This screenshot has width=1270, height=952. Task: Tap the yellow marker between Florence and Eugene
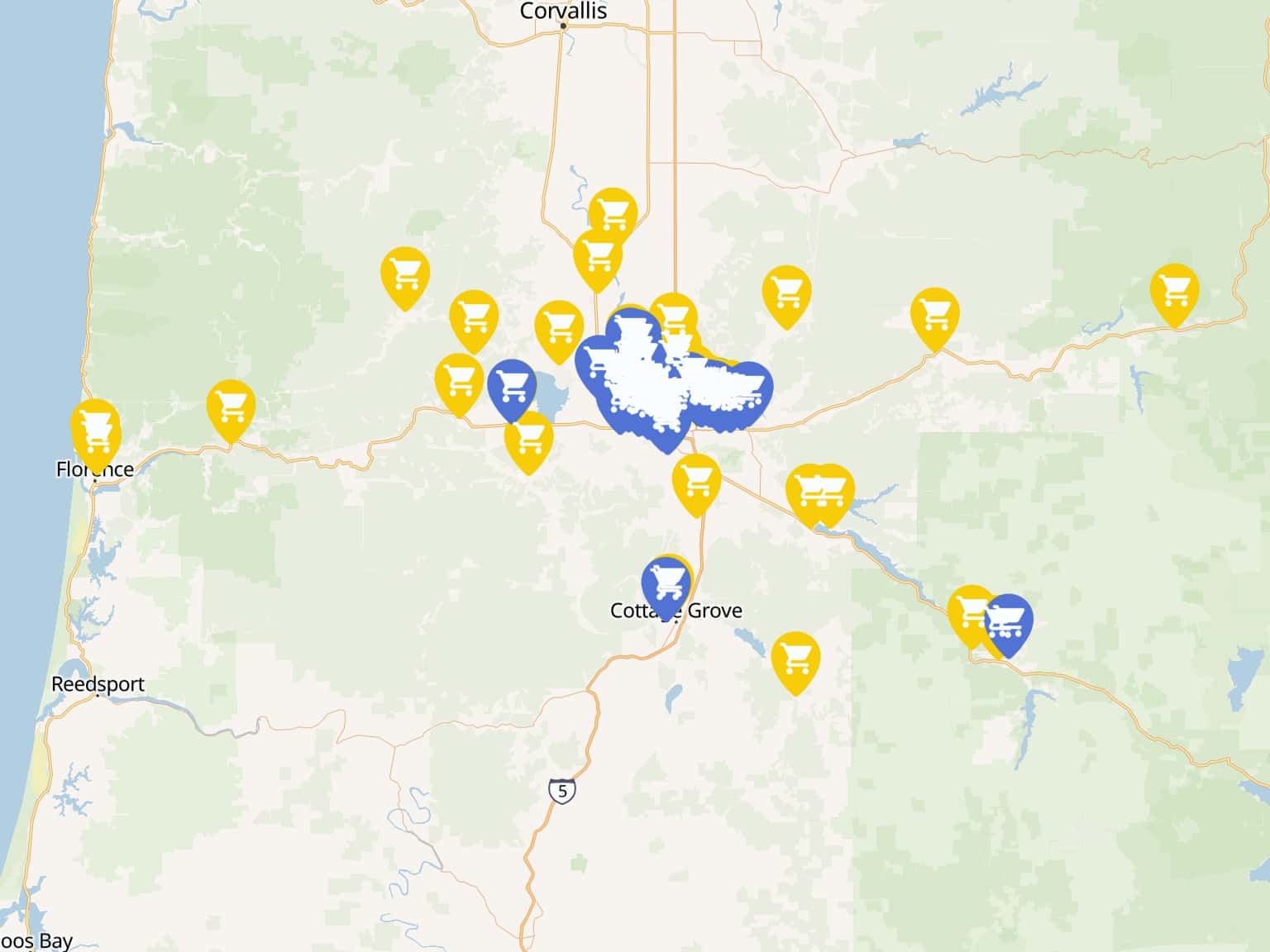(x=231, y=405)
